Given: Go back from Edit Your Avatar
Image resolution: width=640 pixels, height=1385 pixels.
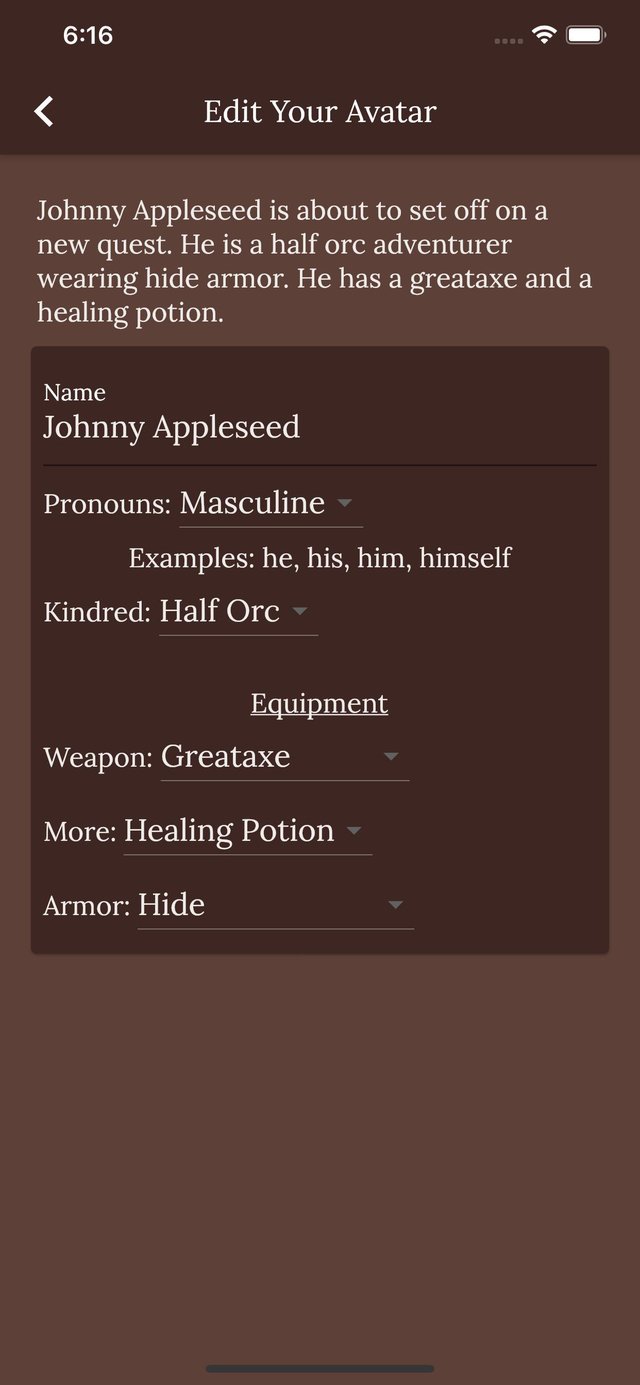Looking at the screenshot, I should coord(44,111).
